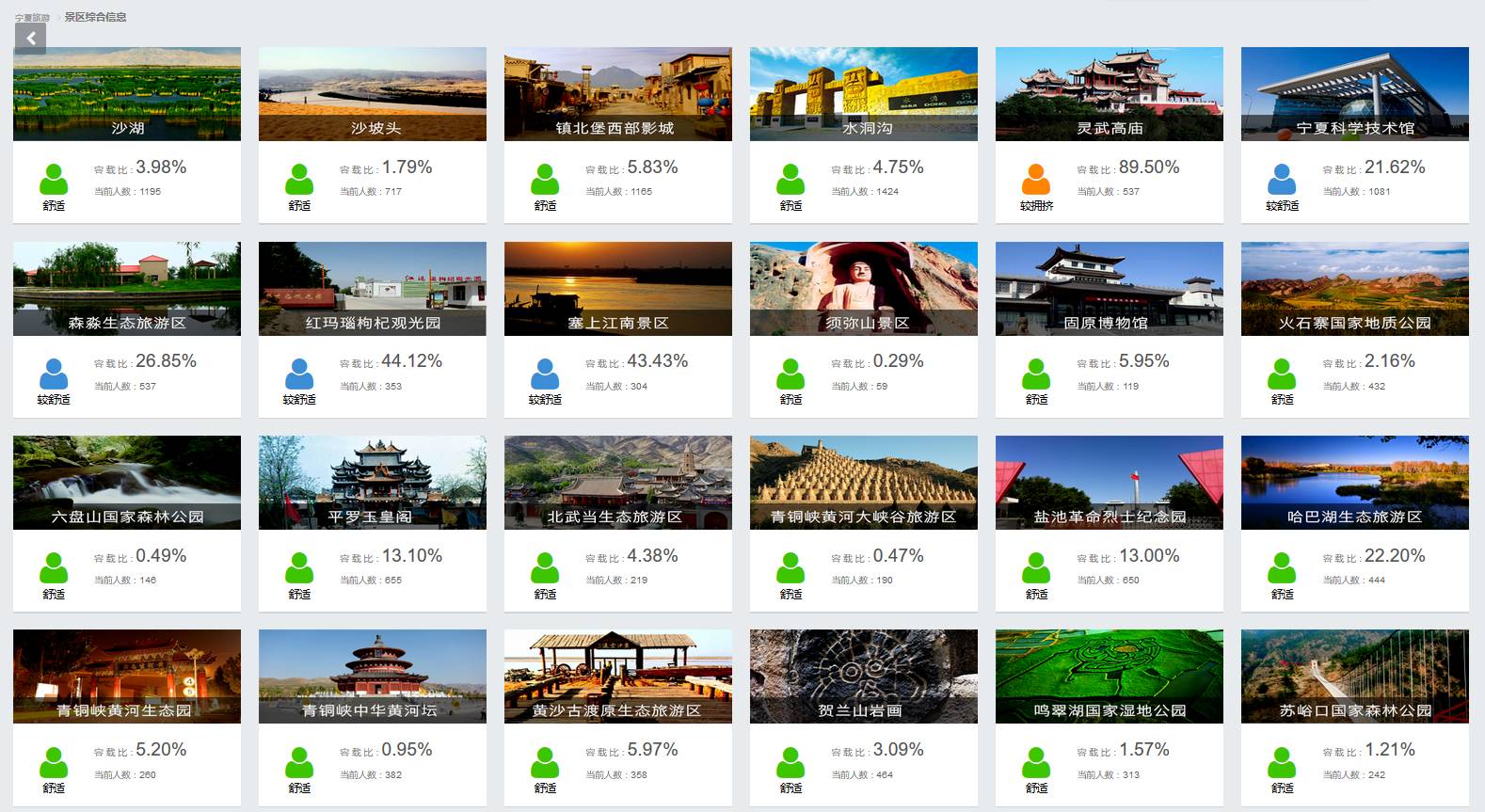The image size is (1485, 812).
Task: Open the 鸣翠湖国家湿地公园 card
Action: point(1110,677)
